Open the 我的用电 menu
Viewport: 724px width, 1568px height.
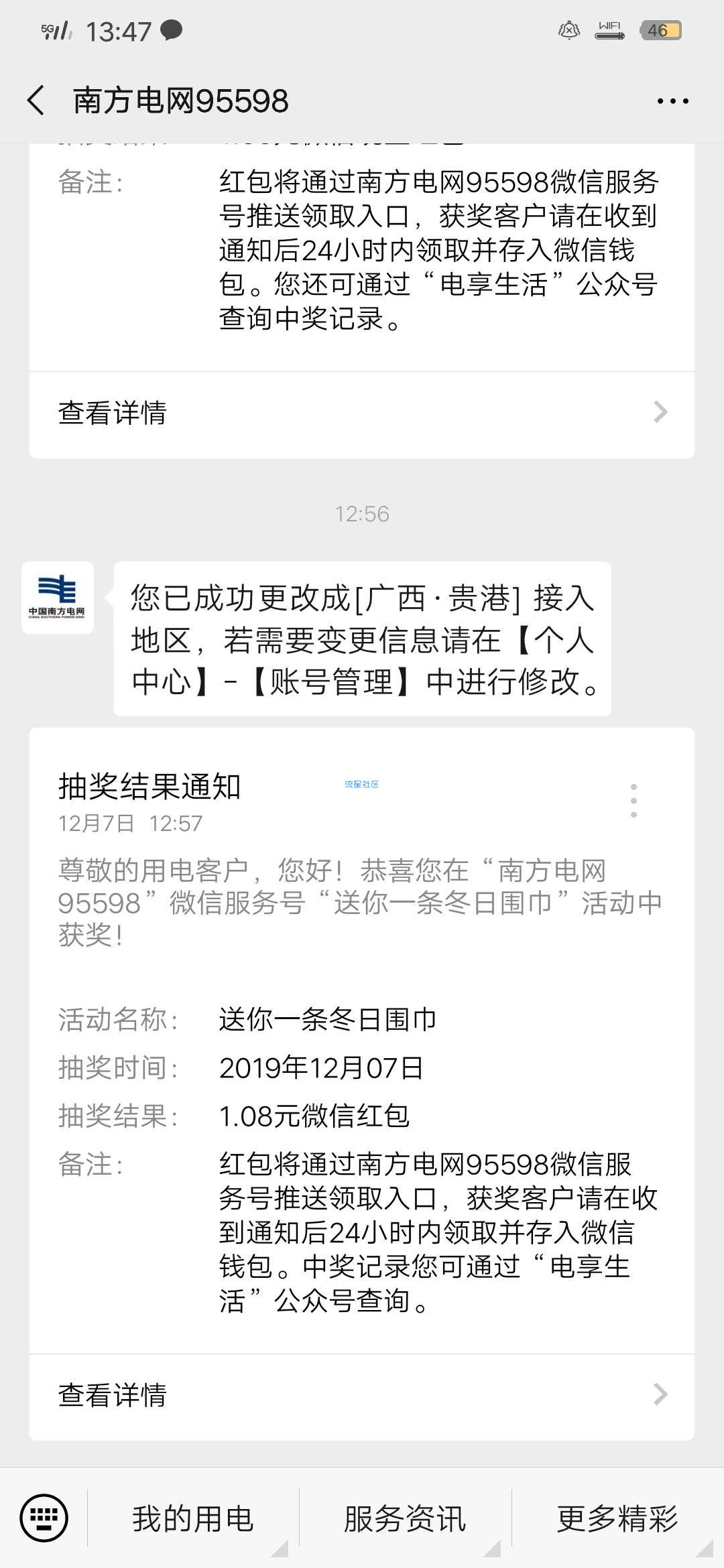pyautogui.click(x=193, y=1518)
